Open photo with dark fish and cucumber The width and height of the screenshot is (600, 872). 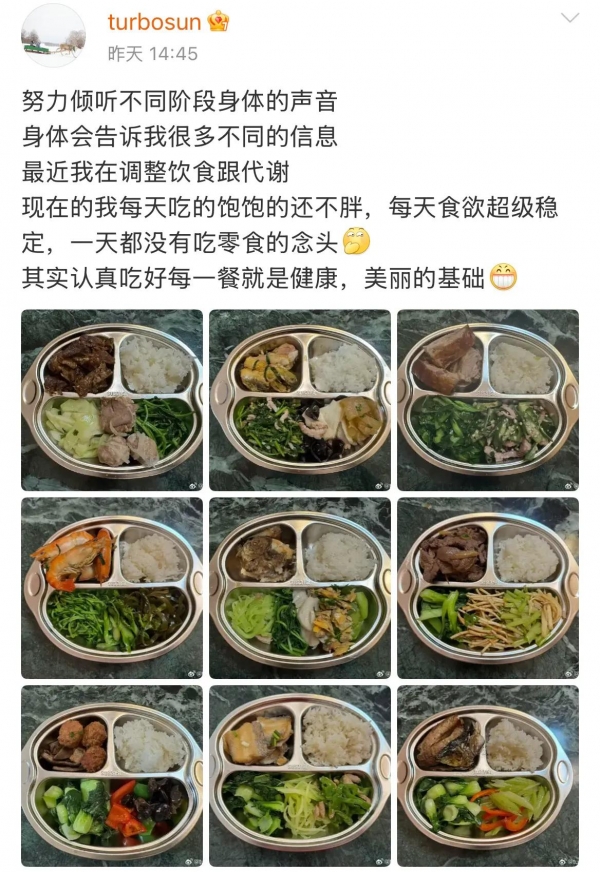(487, 775)
